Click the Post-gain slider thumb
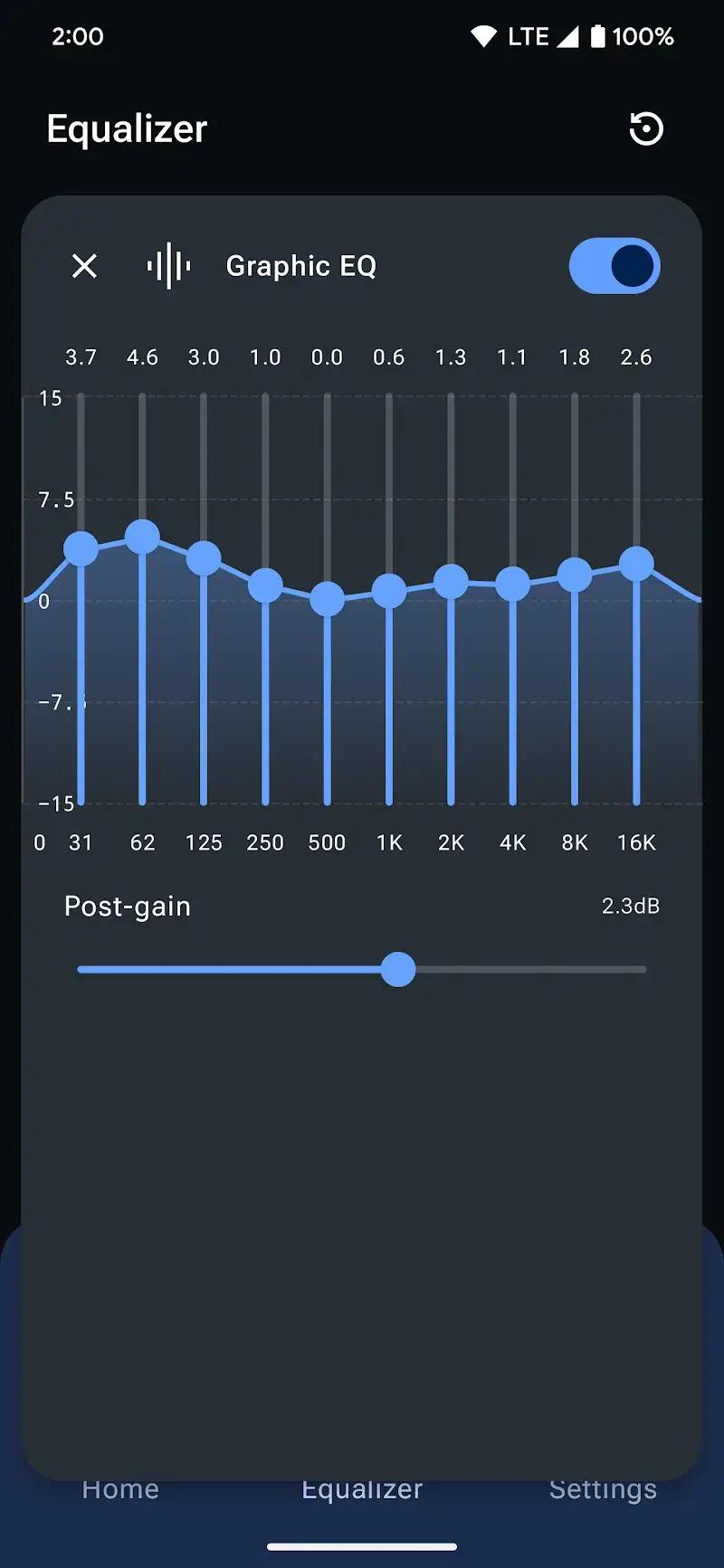Image resolution: width=724 pixels, height=1568 pixels. (x=398, y=969)
